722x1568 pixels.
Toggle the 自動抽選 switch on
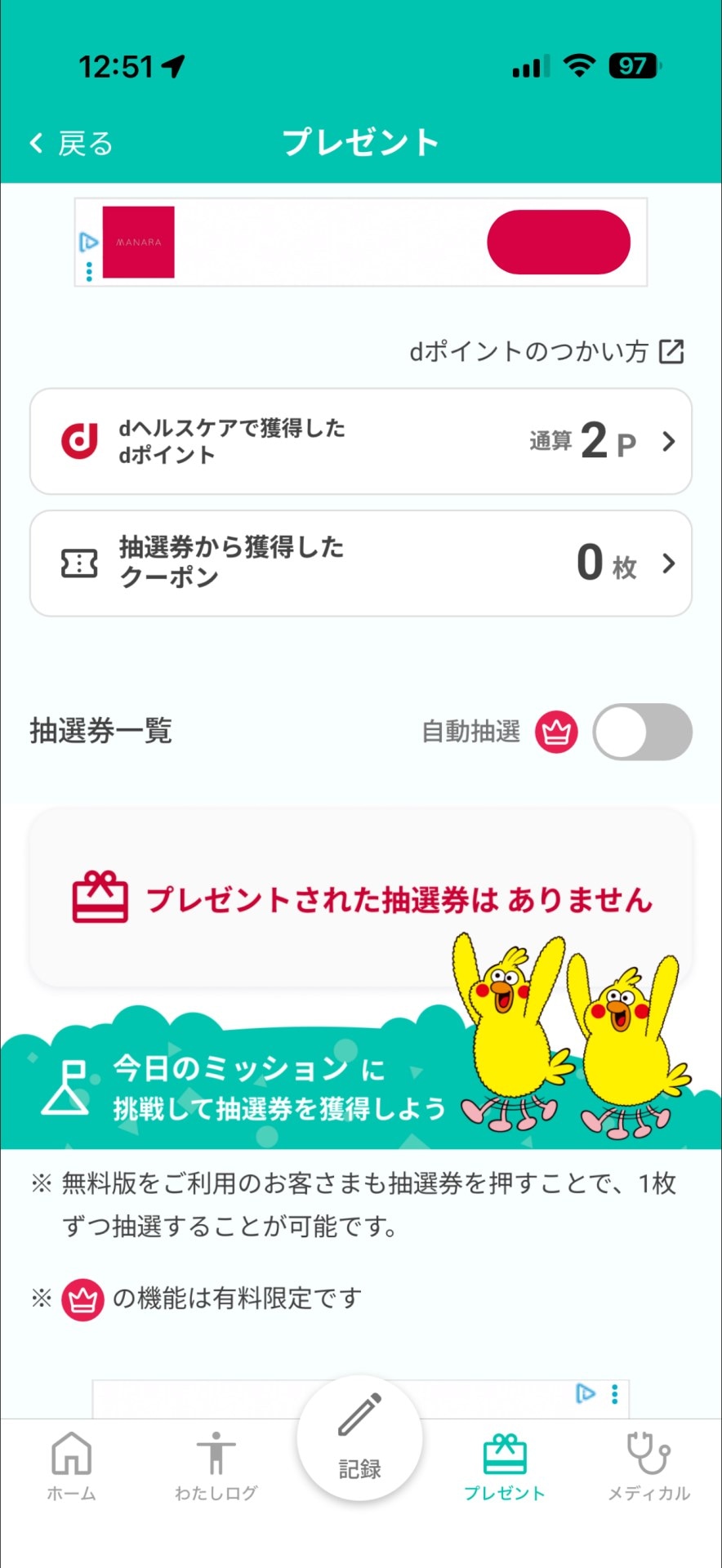click(x=642, y=732)
